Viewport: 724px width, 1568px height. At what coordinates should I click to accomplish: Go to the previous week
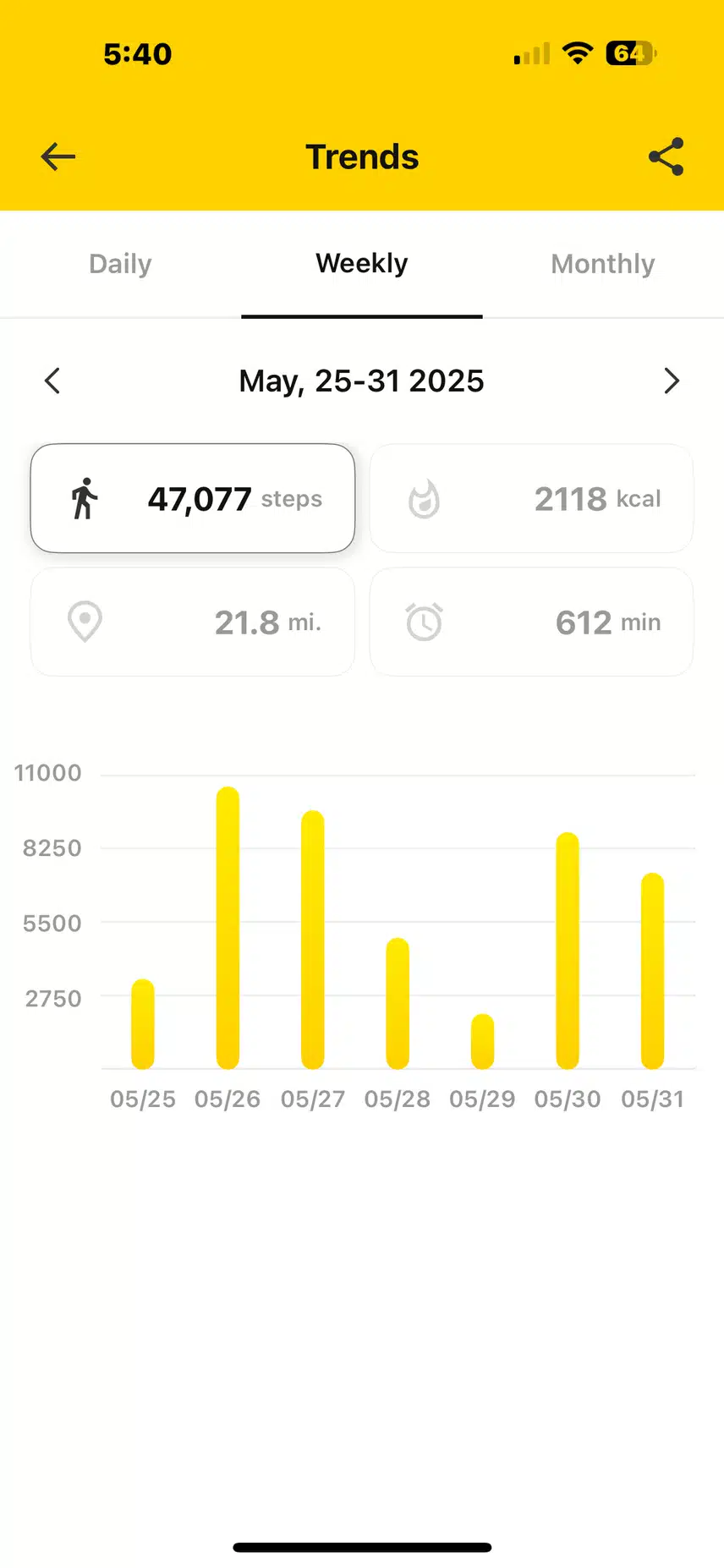52,381
